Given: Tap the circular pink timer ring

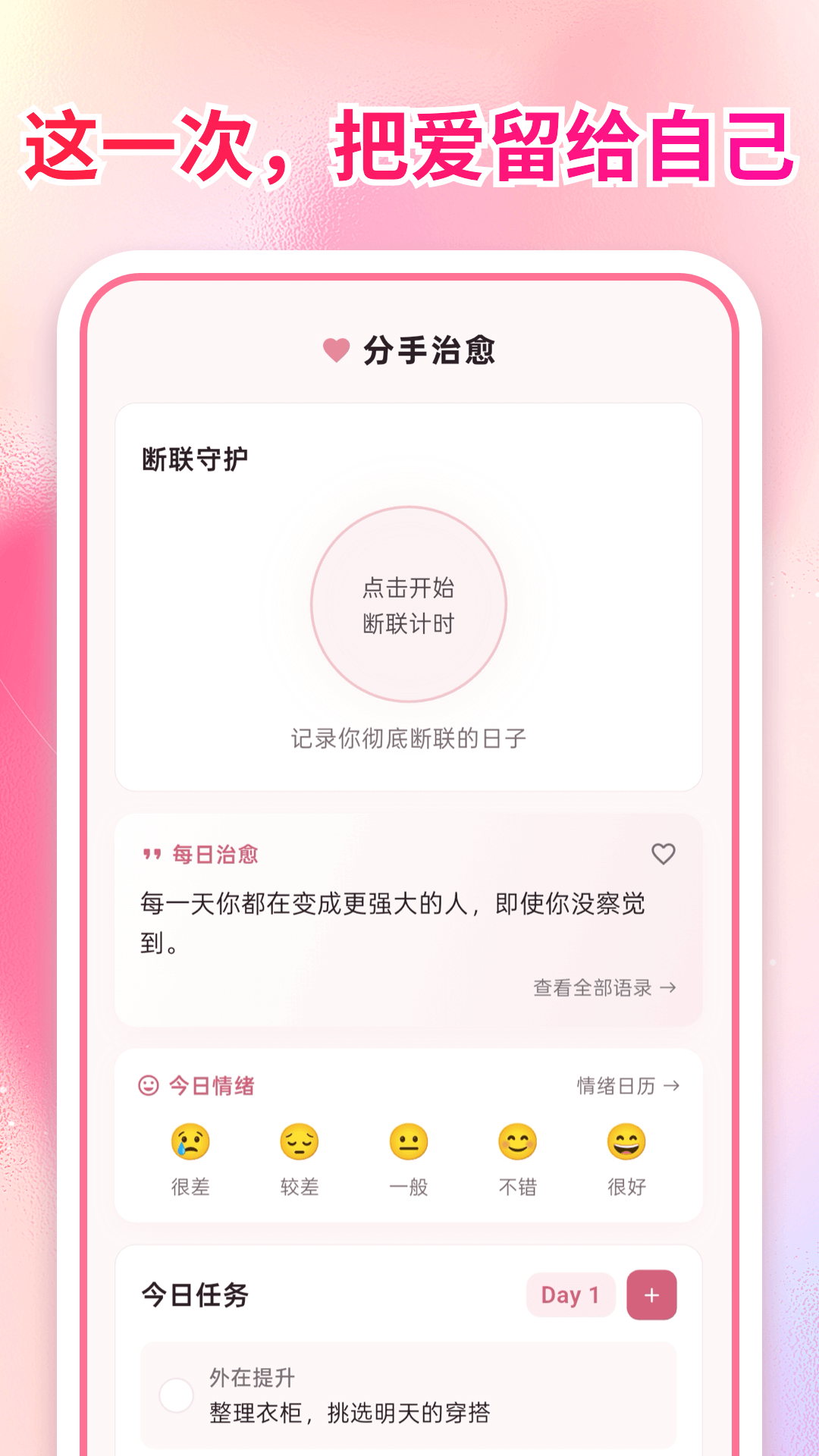Looking at the screenshot, I should (409, 604).
